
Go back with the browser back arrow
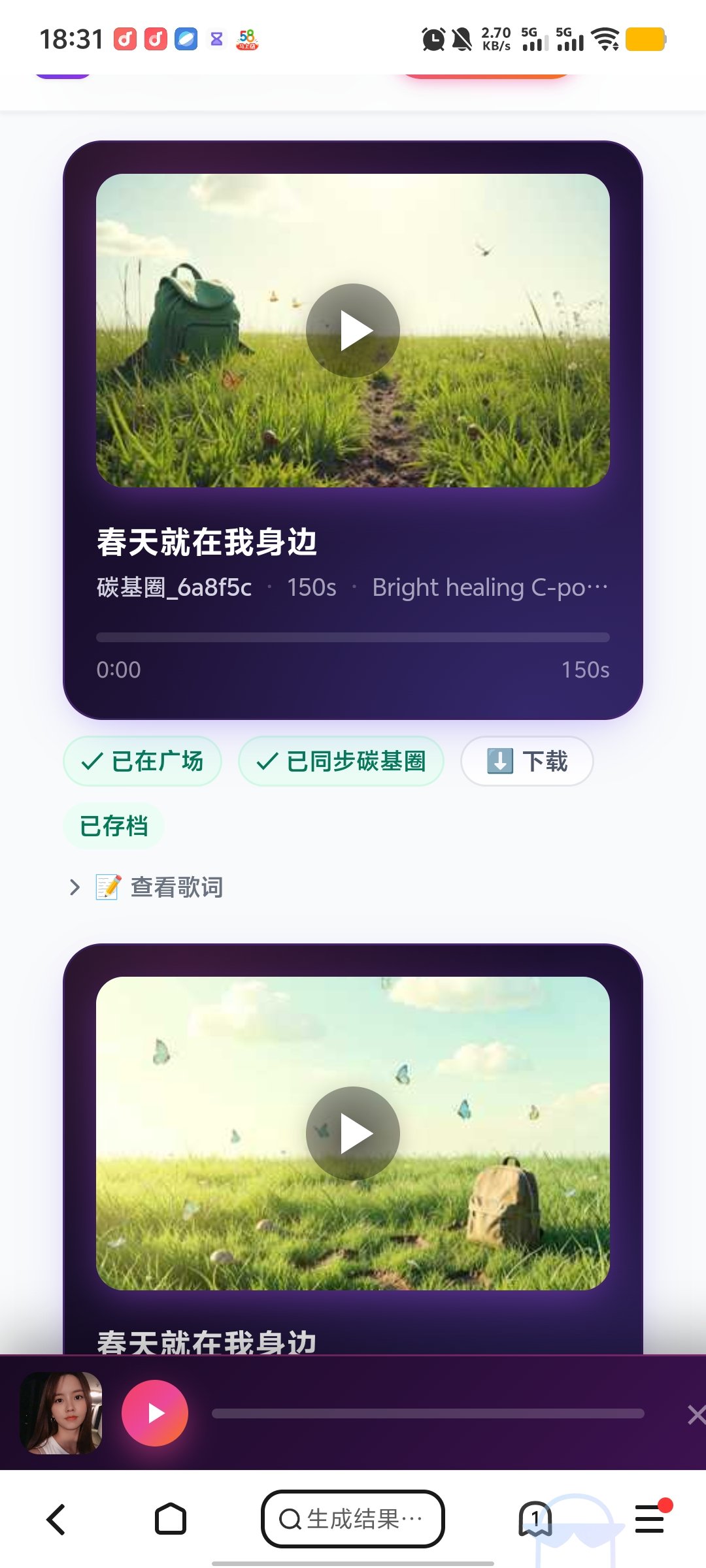coord(56,1519)
